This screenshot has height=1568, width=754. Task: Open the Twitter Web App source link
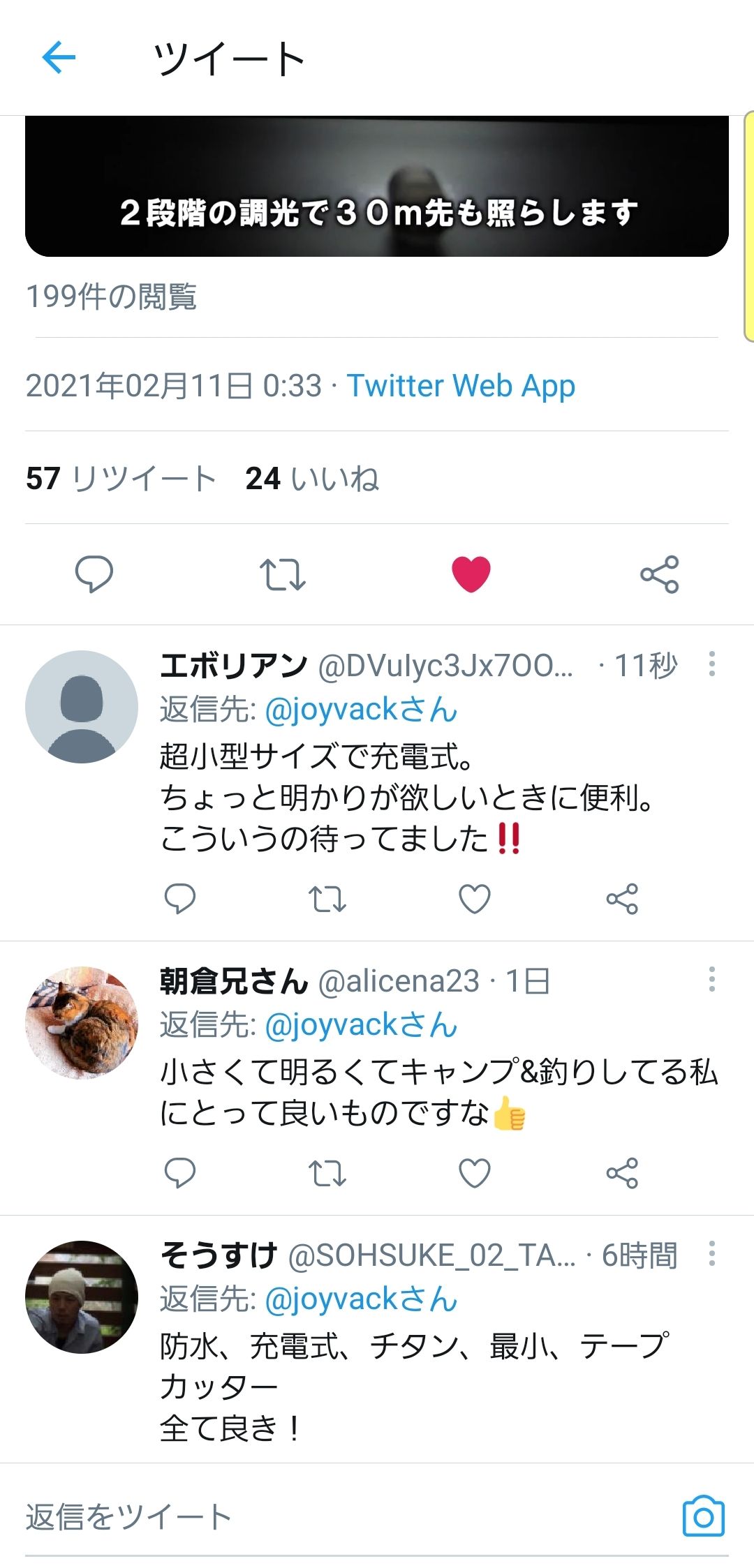point(461,386)
